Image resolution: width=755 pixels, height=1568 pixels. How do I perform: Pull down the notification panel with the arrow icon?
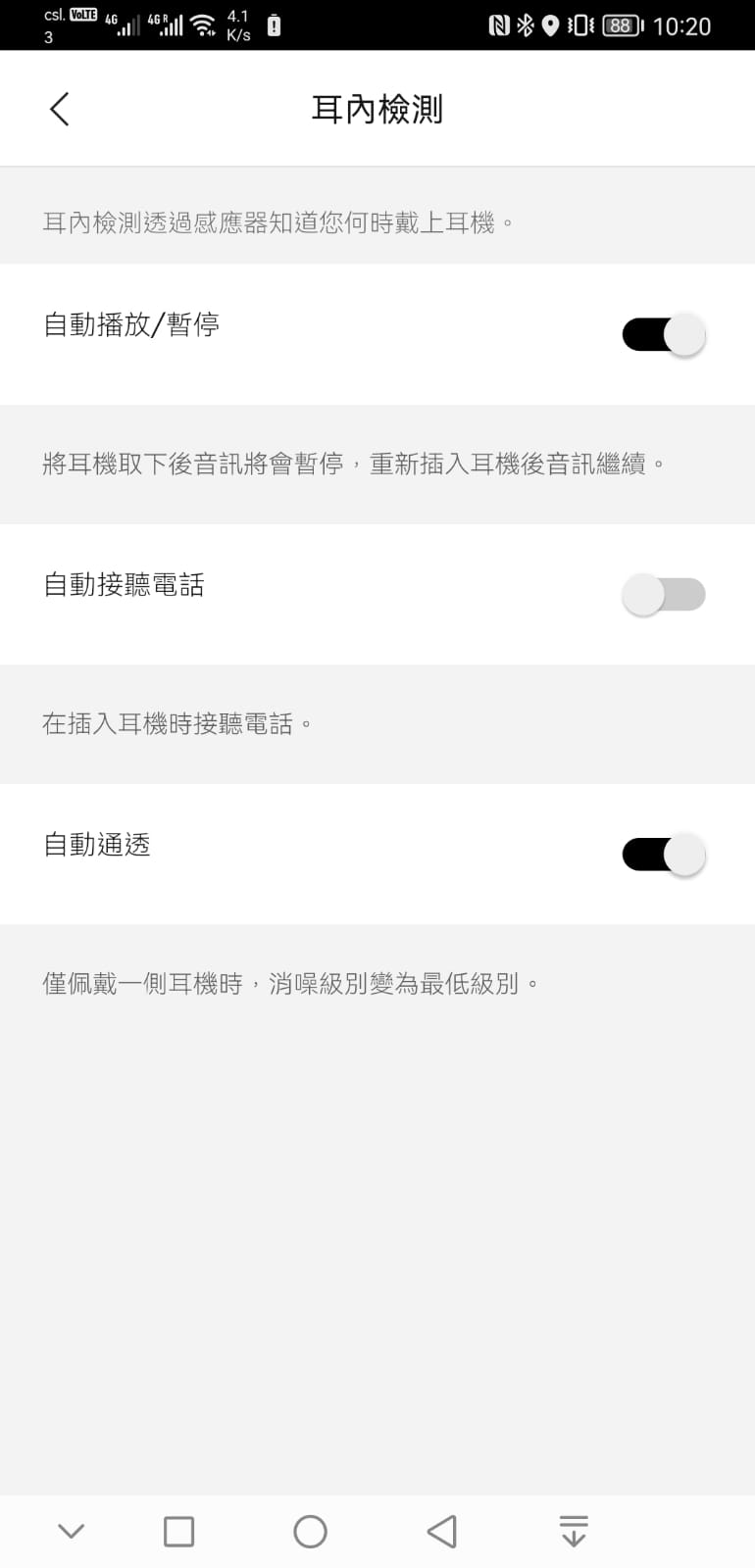[x=574, y=1531]
